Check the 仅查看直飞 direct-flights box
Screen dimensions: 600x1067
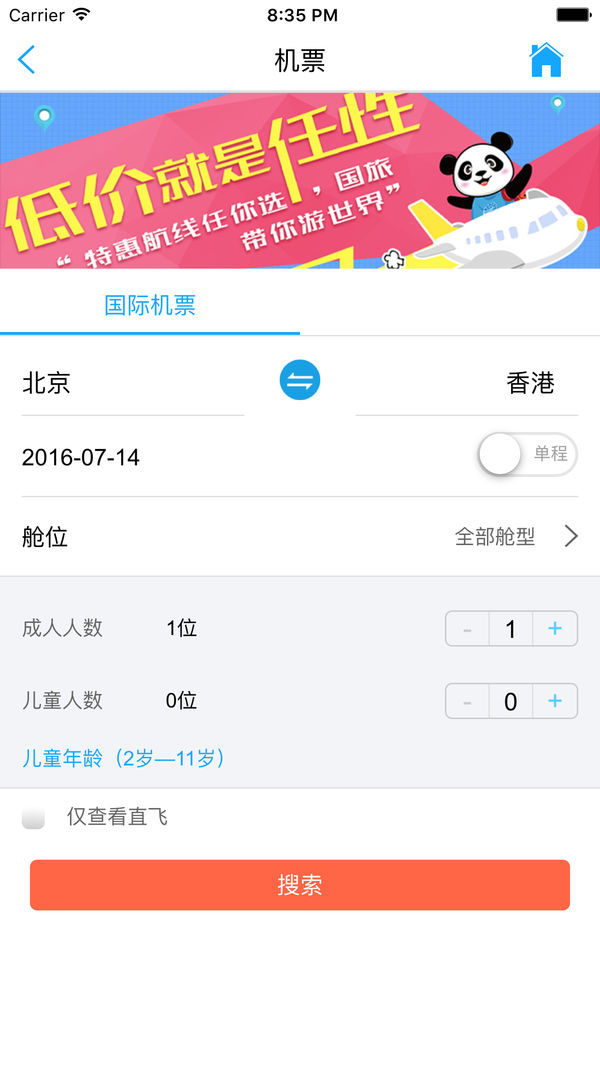click(x=34, y=818)
